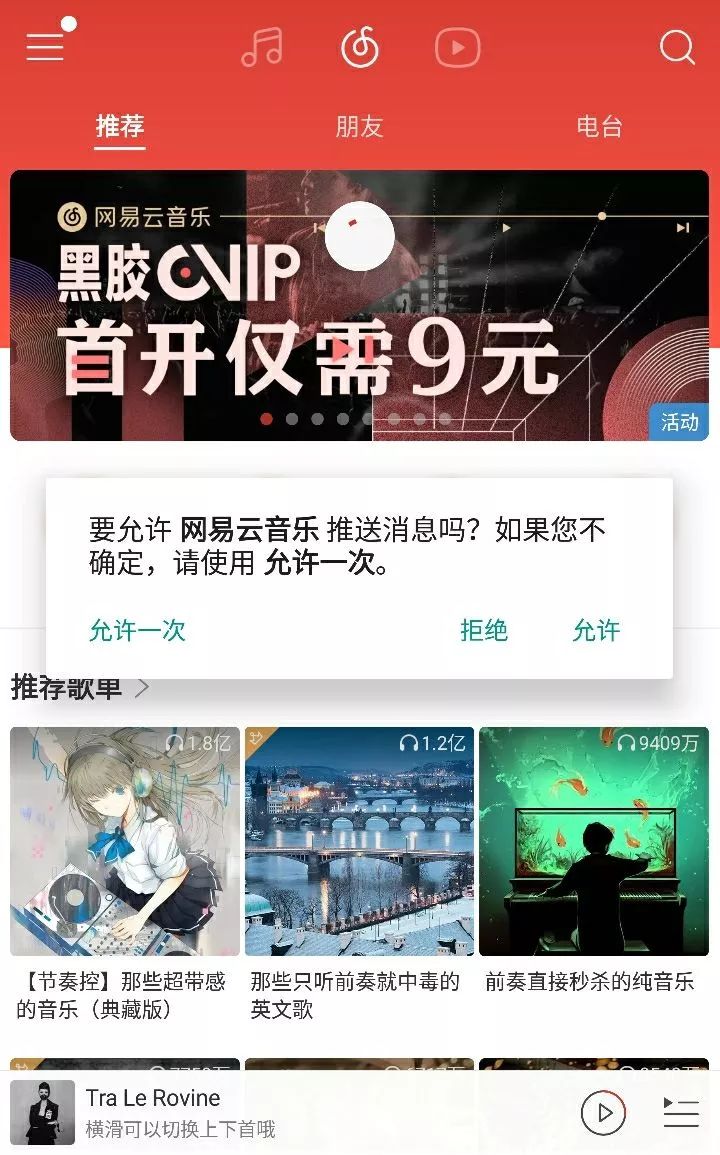Select the 推荐 tab
The image size is (720, 1155).
(x=120, y=127)
